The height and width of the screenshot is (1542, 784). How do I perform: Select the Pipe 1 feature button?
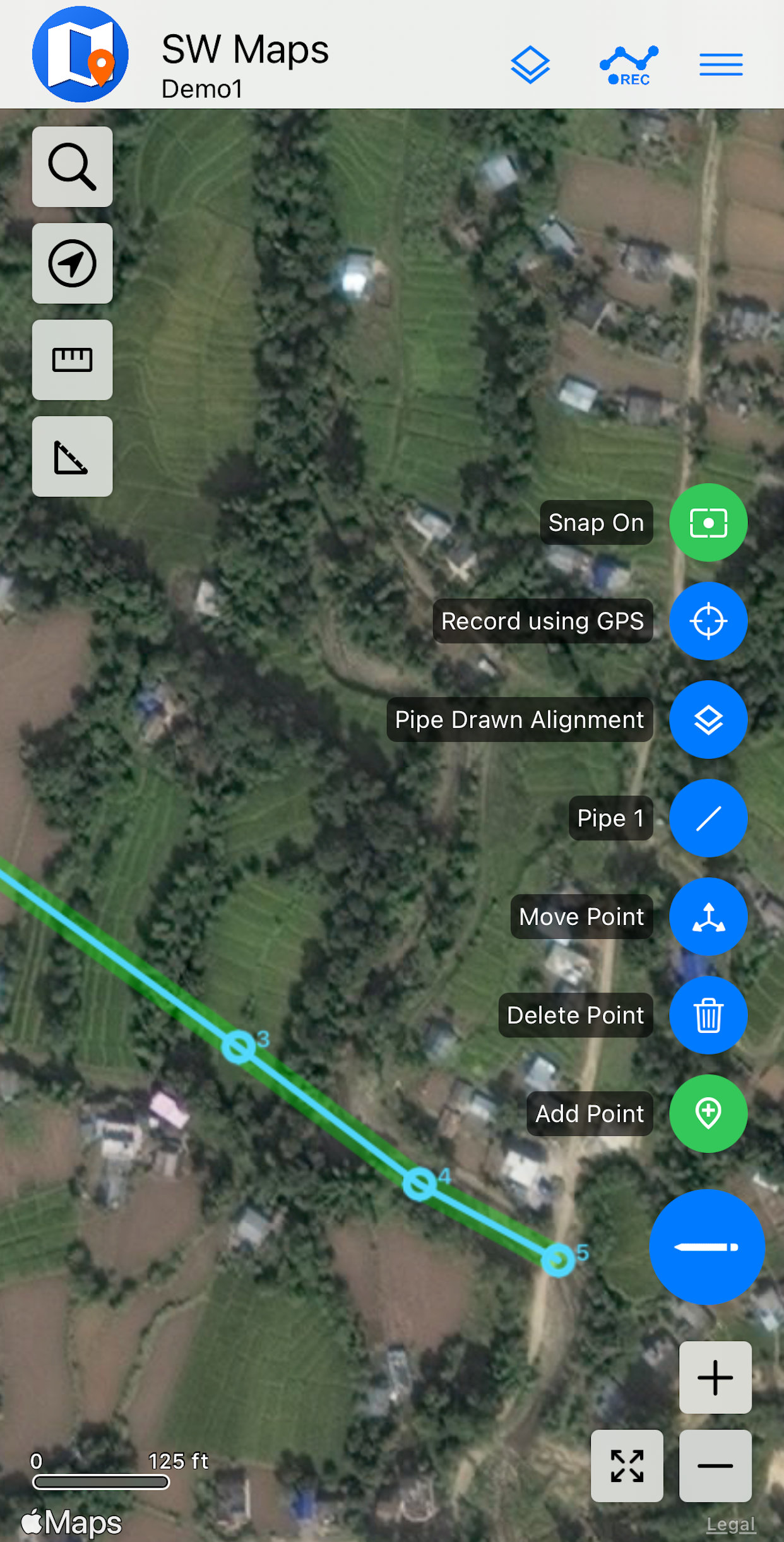coord(708,818)
